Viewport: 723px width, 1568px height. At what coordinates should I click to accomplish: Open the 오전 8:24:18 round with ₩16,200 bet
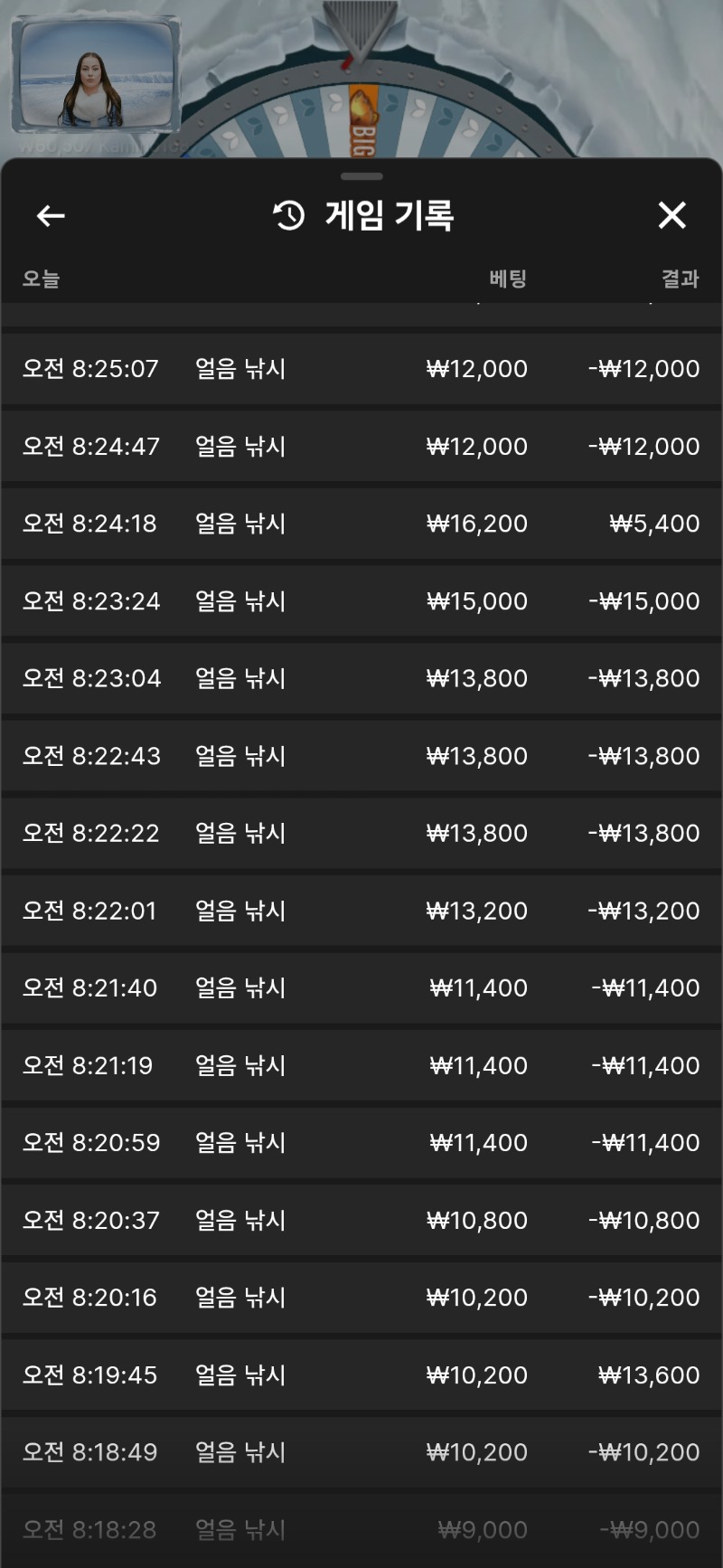[x=361, y=524]
